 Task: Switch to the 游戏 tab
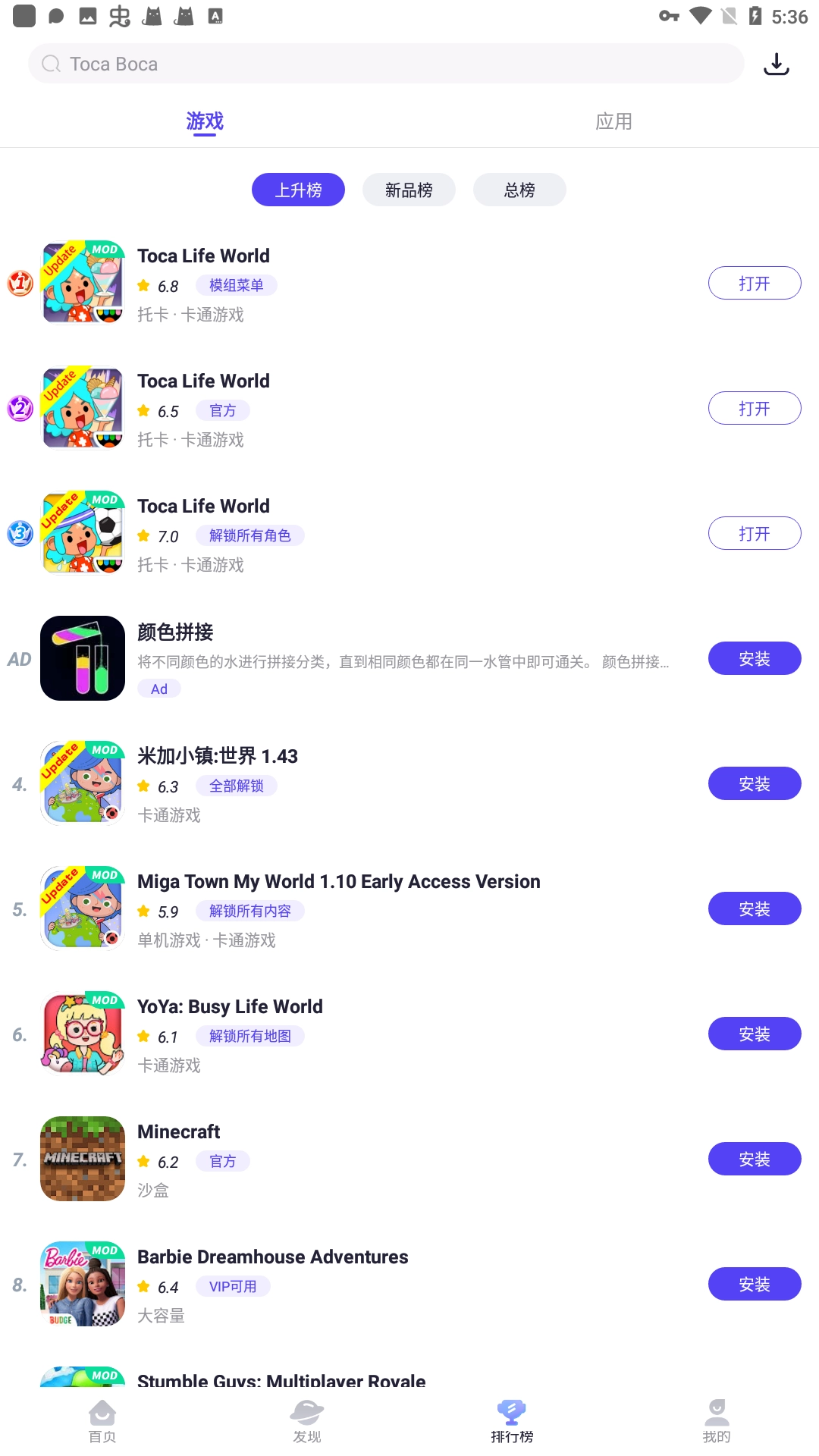coord(204,121)
